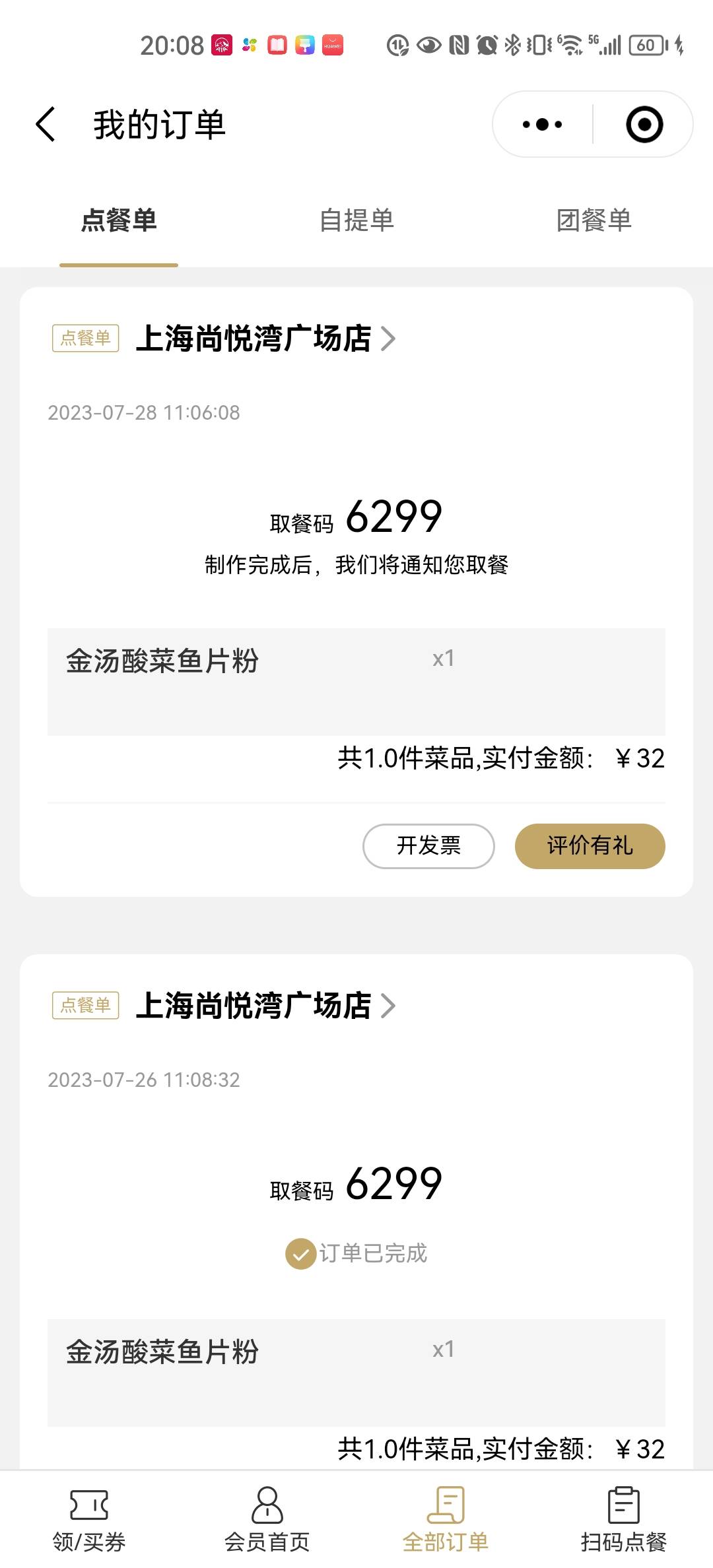This screenshot has width=713, height=1568.
Task: Open store 上海尚悦湾广场店 in the 07-26 order
Action: (265, 1006)
